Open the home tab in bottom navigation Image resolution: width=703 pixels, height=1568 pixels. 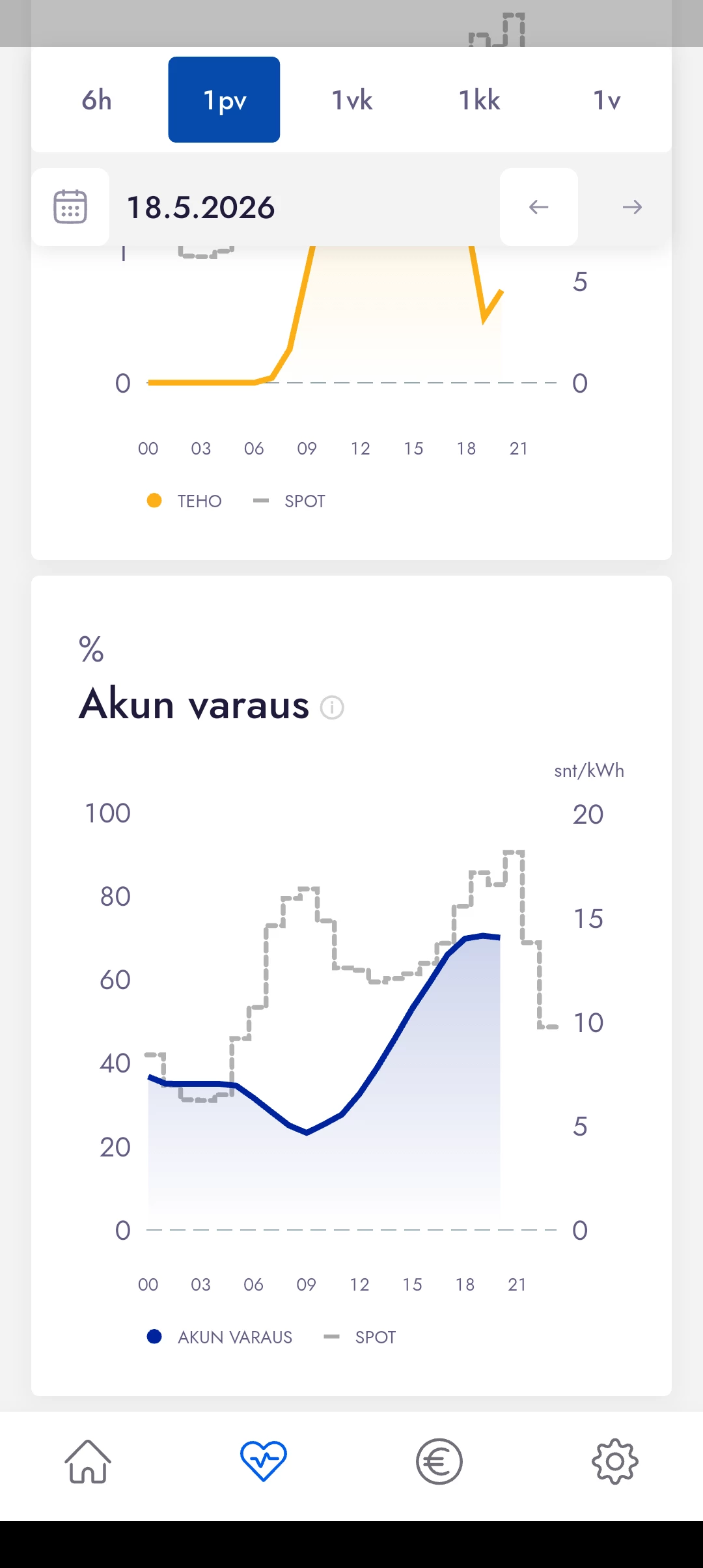click(88, 1461)
